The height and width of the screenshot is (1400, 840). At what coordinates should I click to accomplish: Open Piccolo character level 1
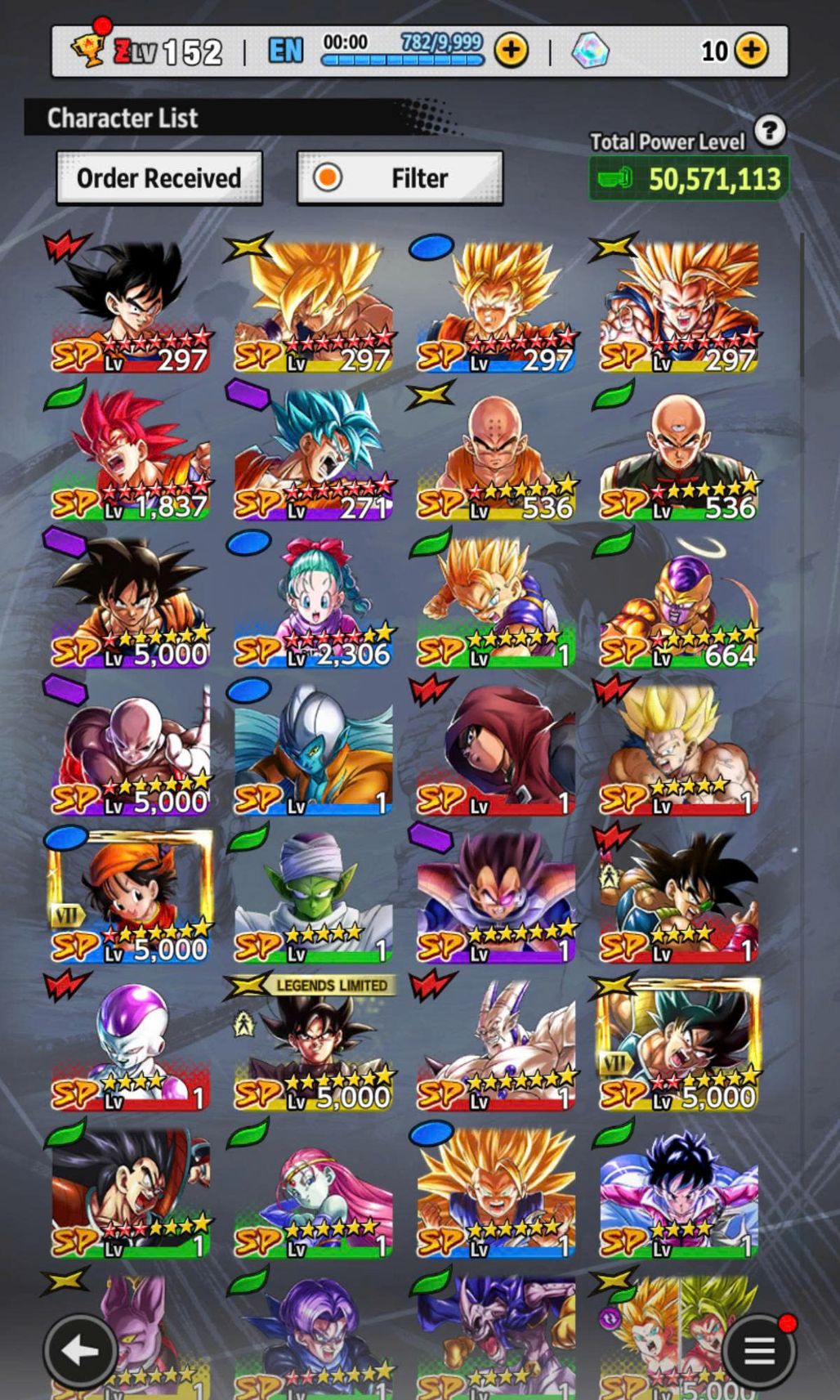314,896
